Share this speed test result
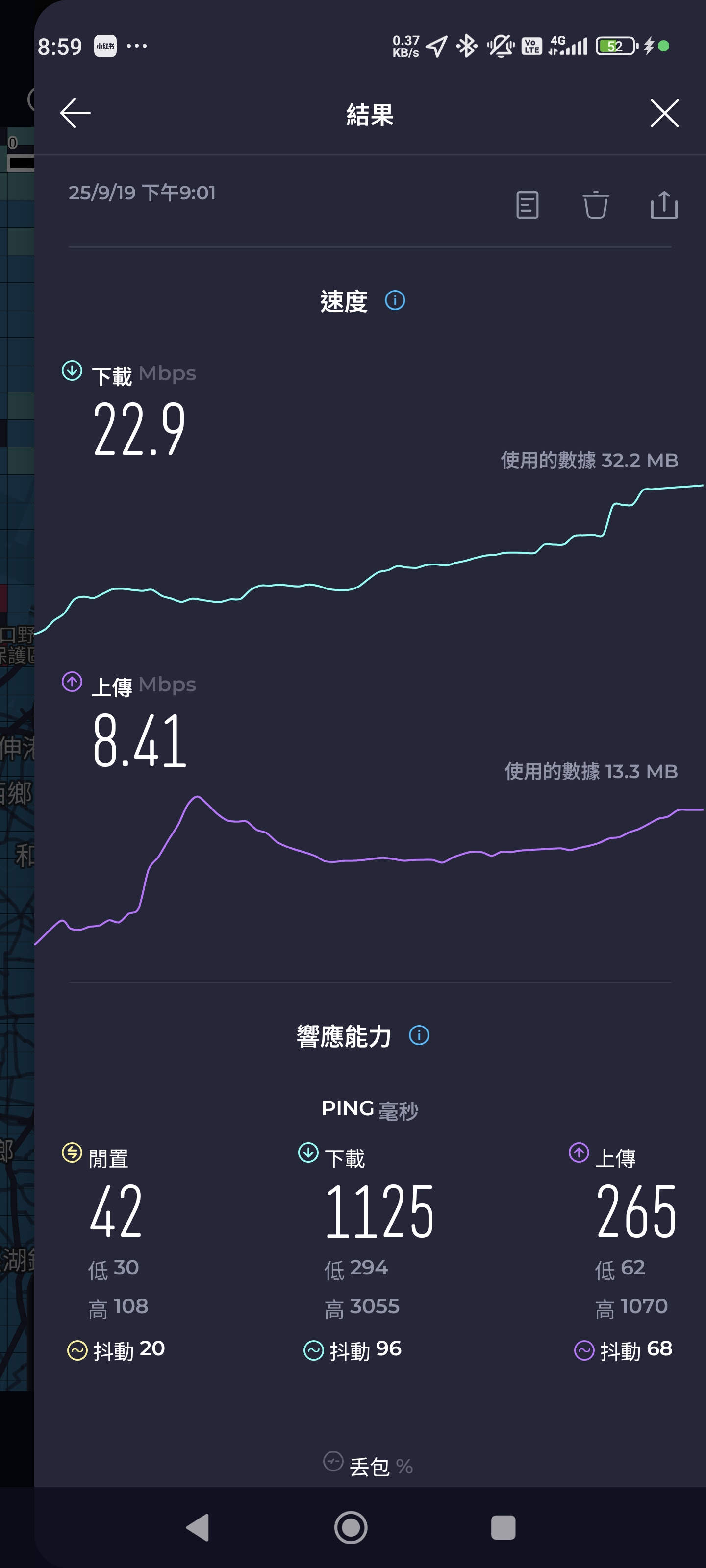 point(664,204)
